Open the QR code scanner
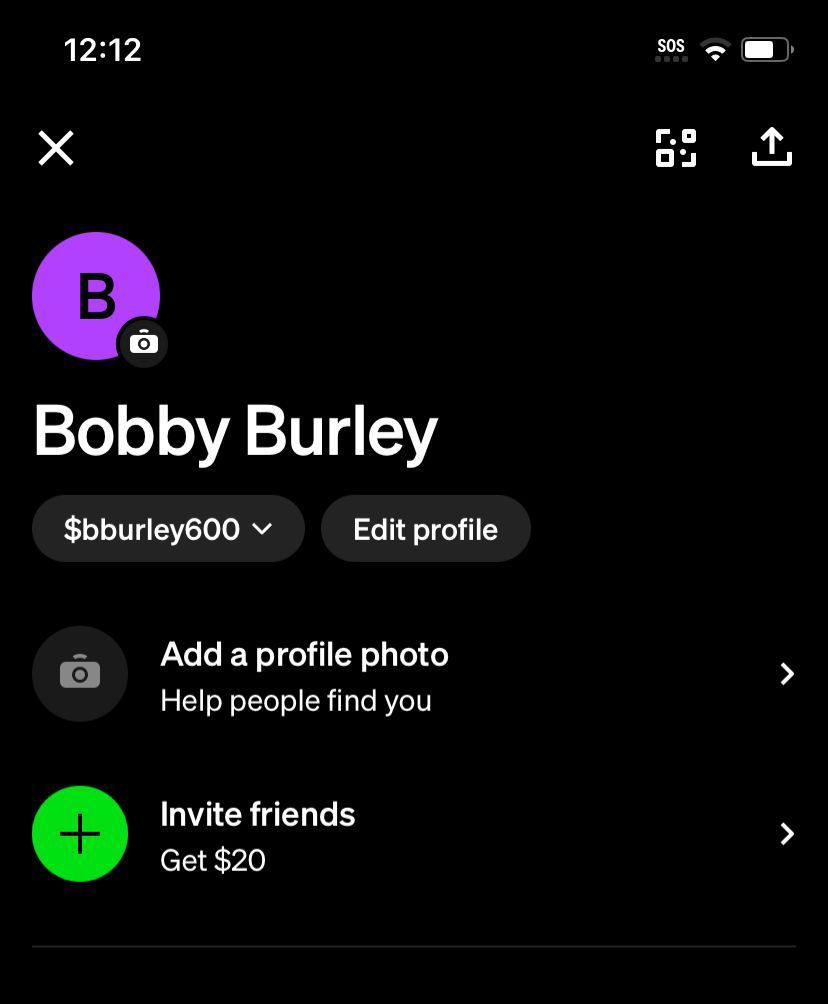This screenshot has height=1004, width=828. click(675, 148)
